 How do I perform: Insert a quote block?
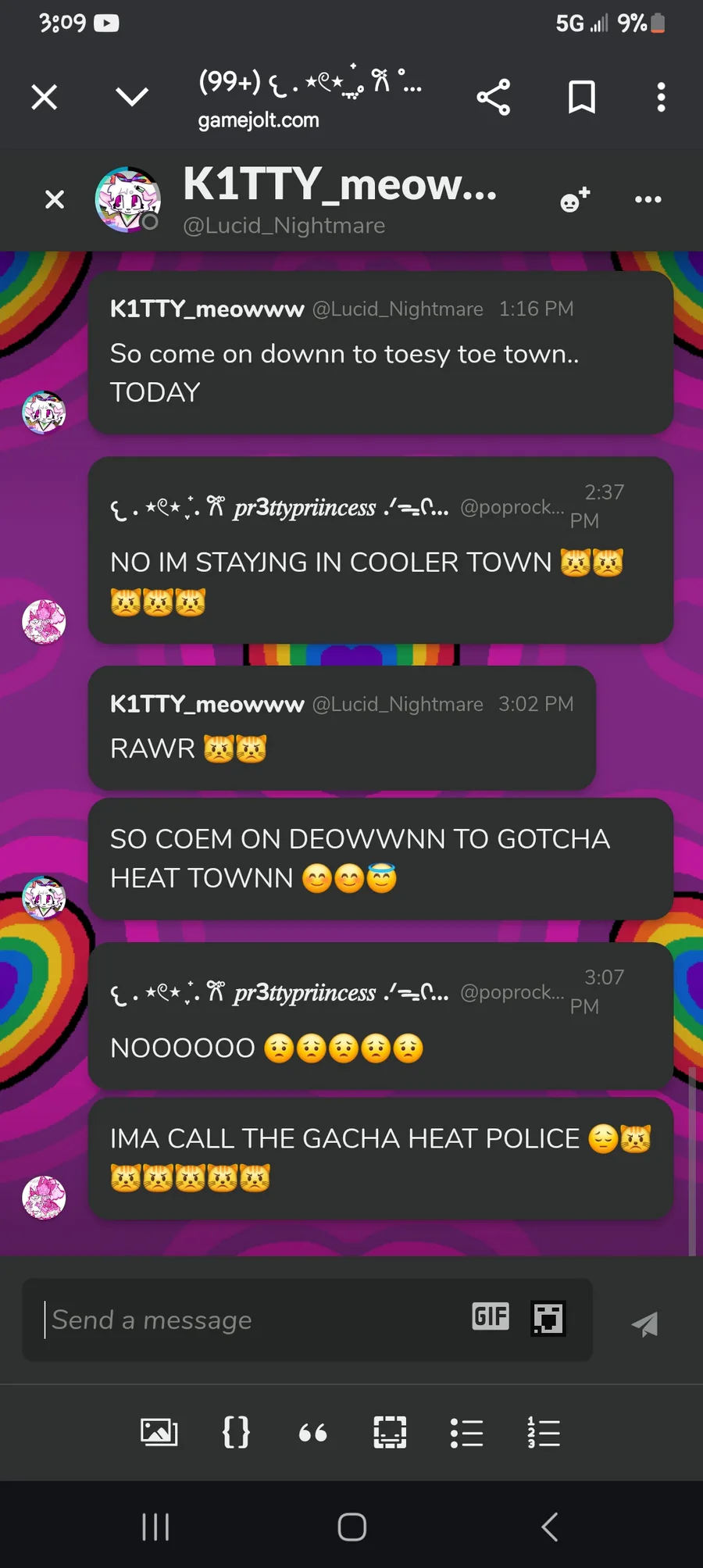pos(312,1433)
